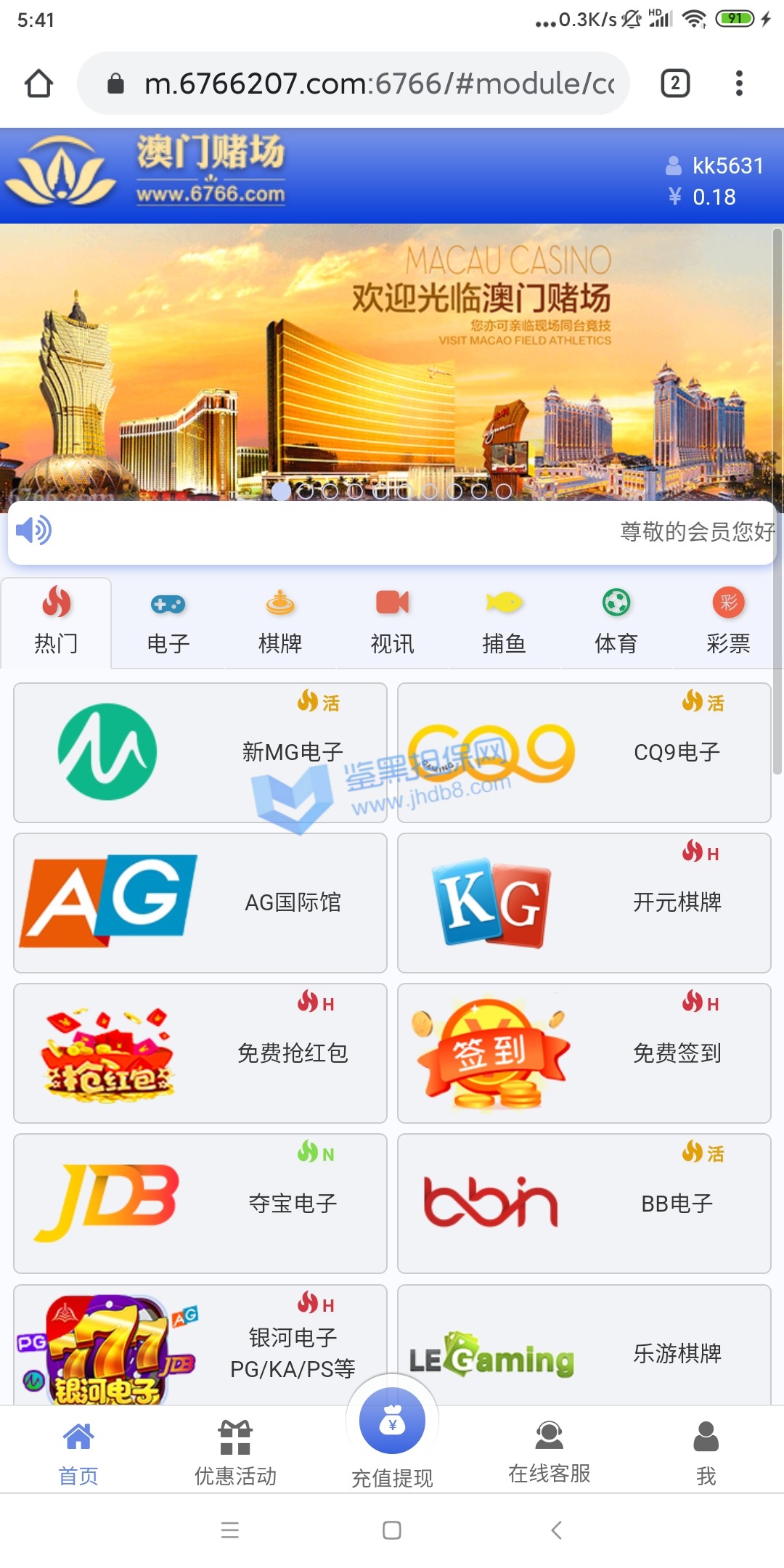Open the 新MG电子 game card
The width and height of the screenshot is (784, 1568).
click(200, 752)
